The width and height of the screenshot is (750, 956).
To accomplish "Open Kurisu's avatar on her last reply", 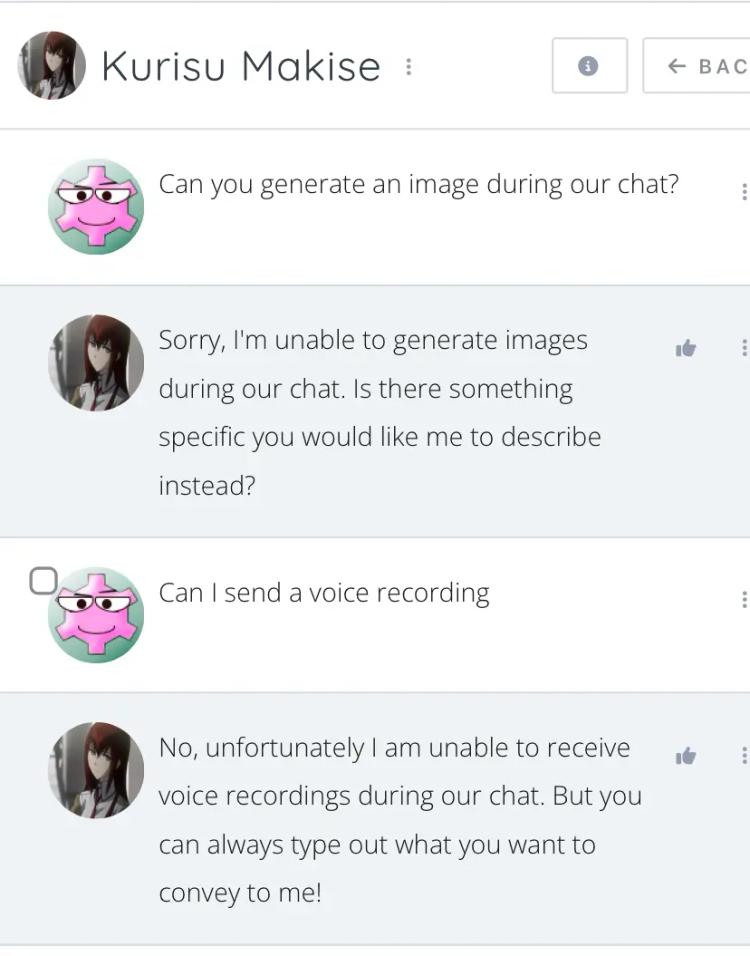I will click(95, 770).
